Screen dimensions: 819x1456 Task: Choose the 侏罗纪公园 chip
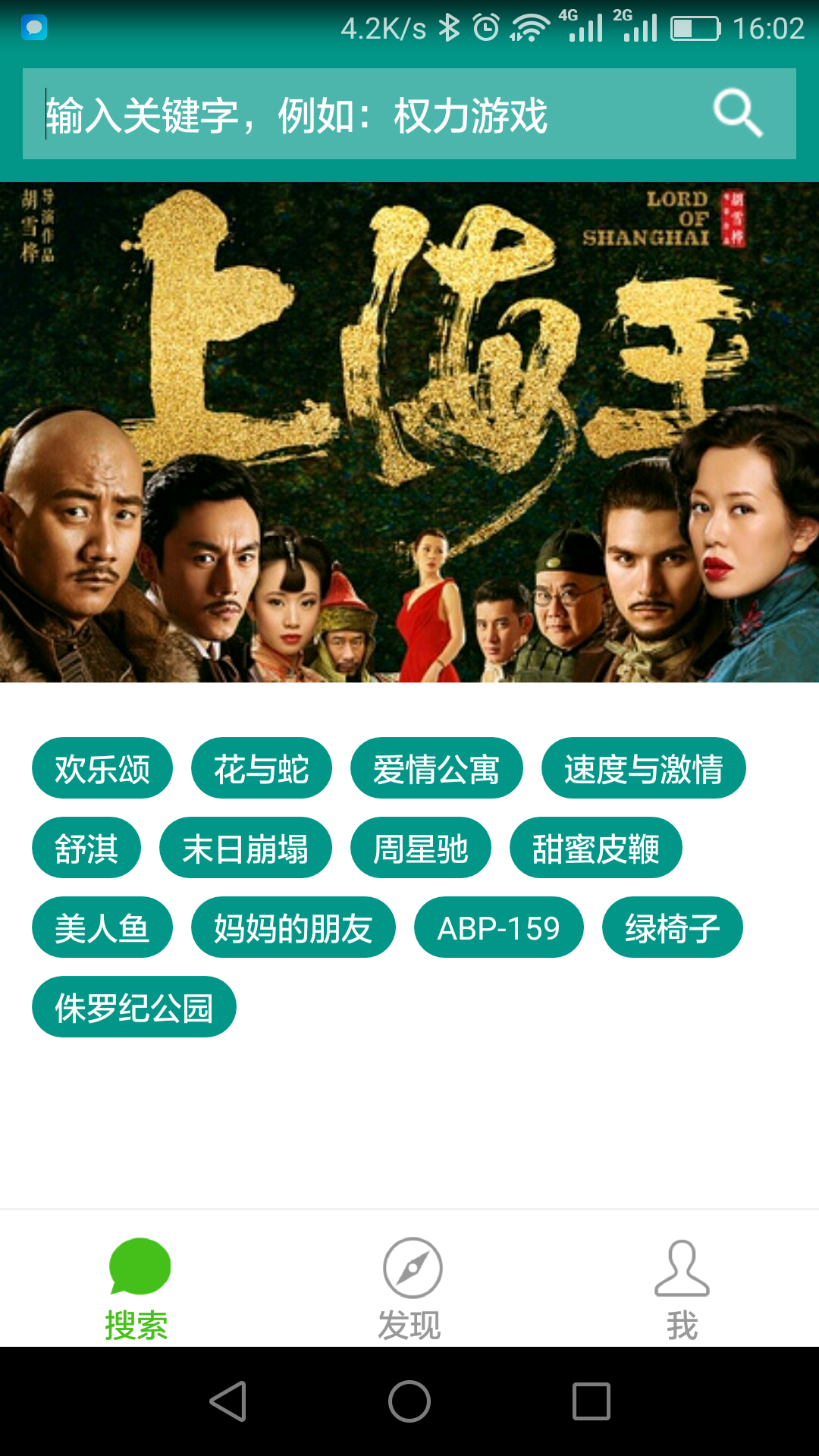tap(133, 1007)
